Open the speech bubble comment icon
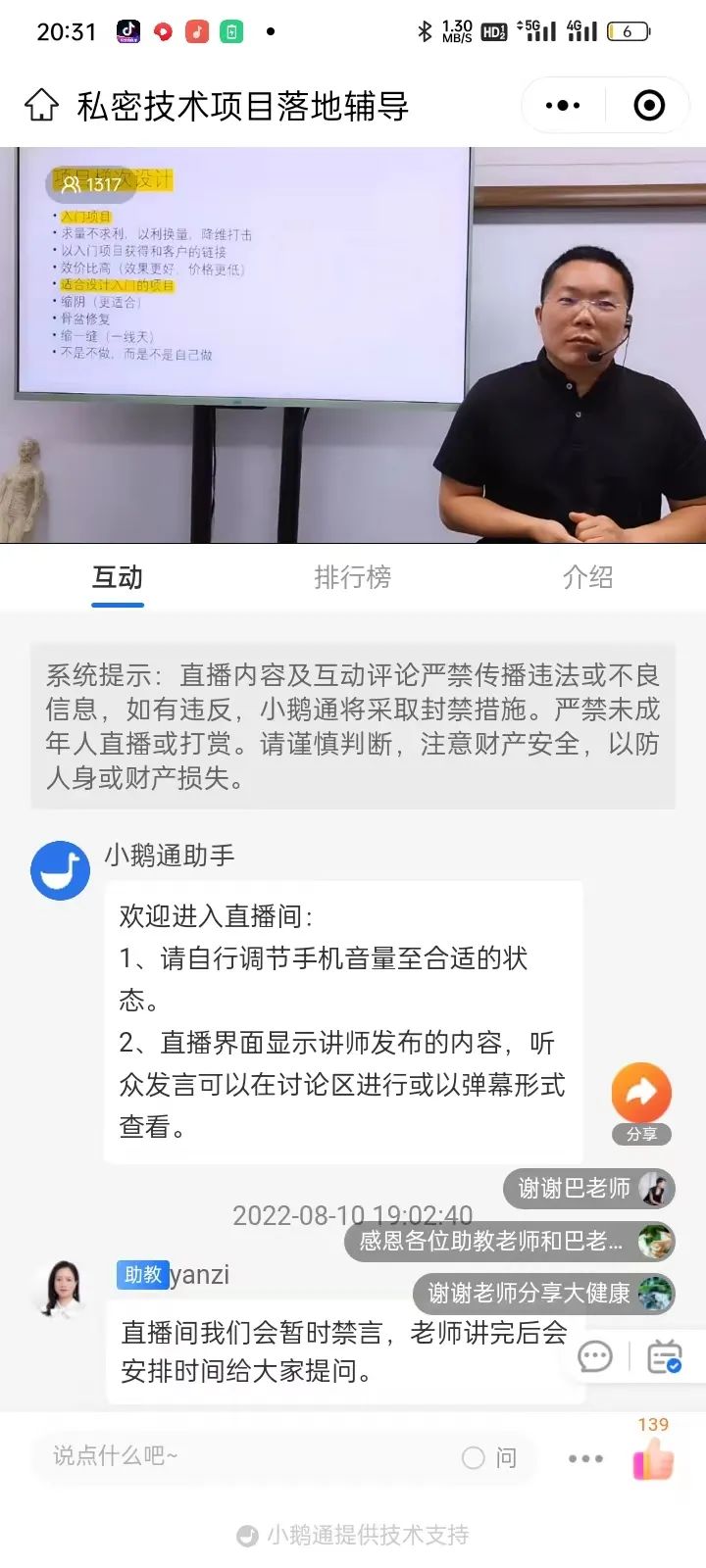Screen dimensions: 706x1568 (x=594, y=1356)
